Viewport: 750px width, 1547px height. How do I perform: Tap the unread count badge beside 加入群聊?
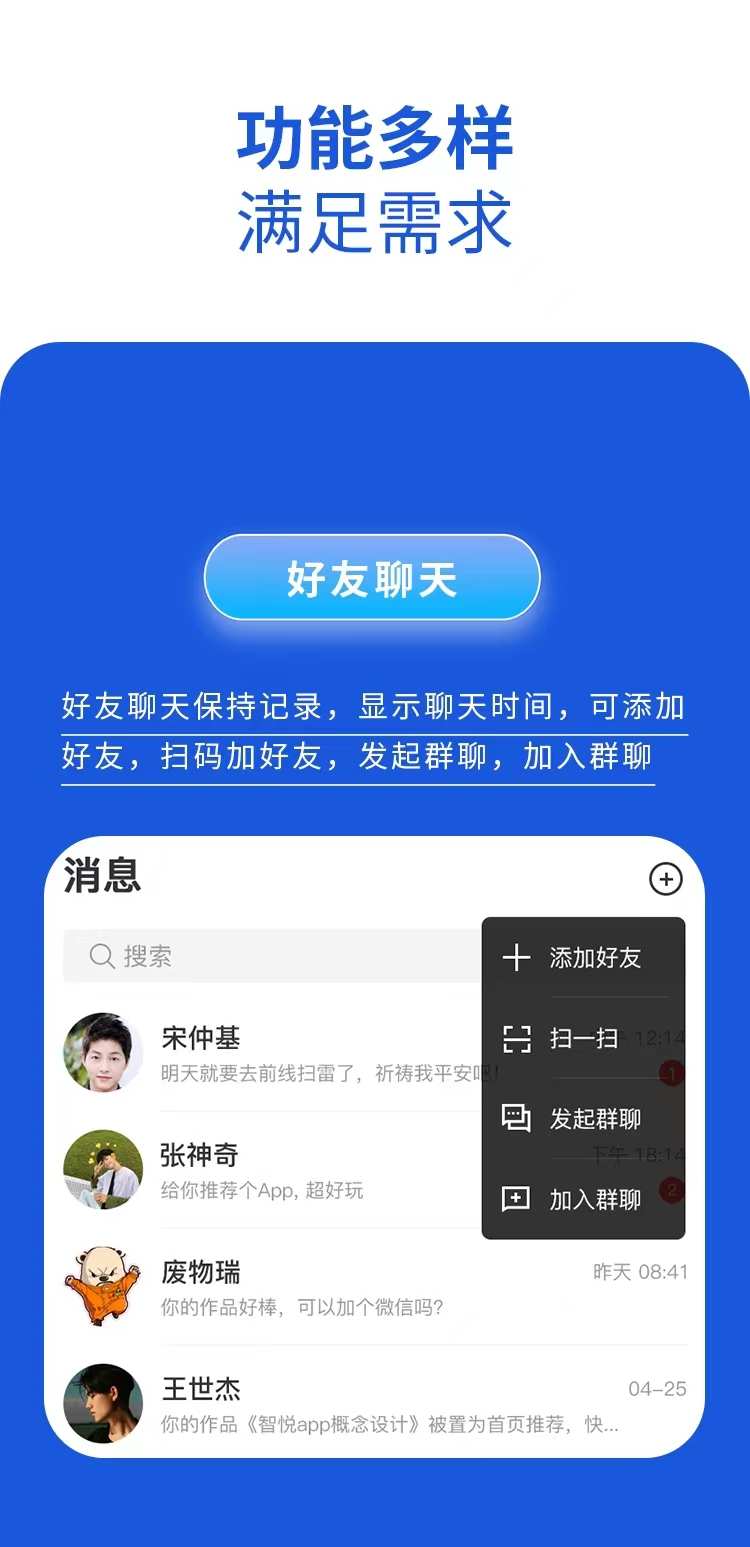click(x=669, y=1190)
